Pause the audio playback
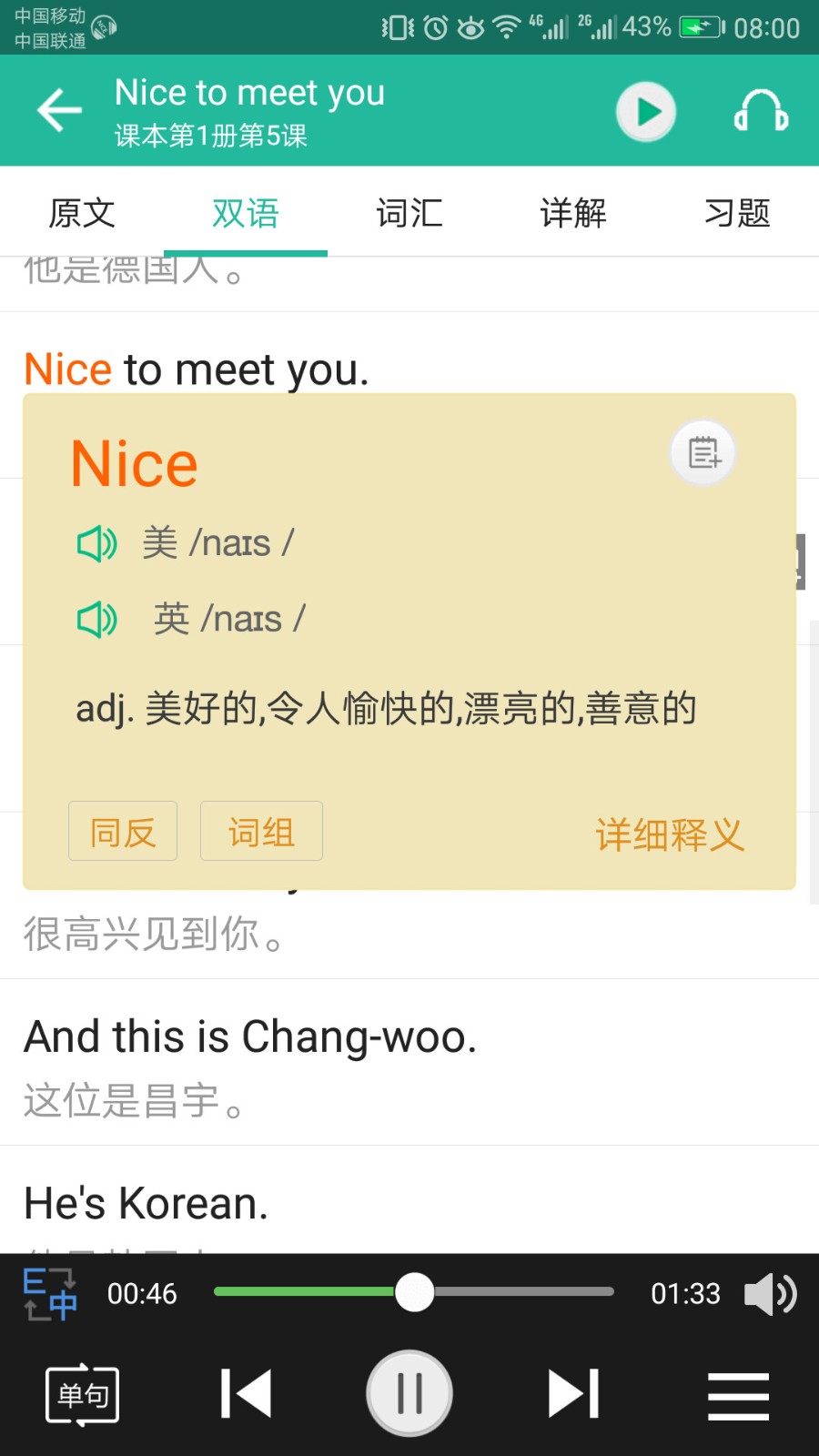 [x=409, y=1393]
